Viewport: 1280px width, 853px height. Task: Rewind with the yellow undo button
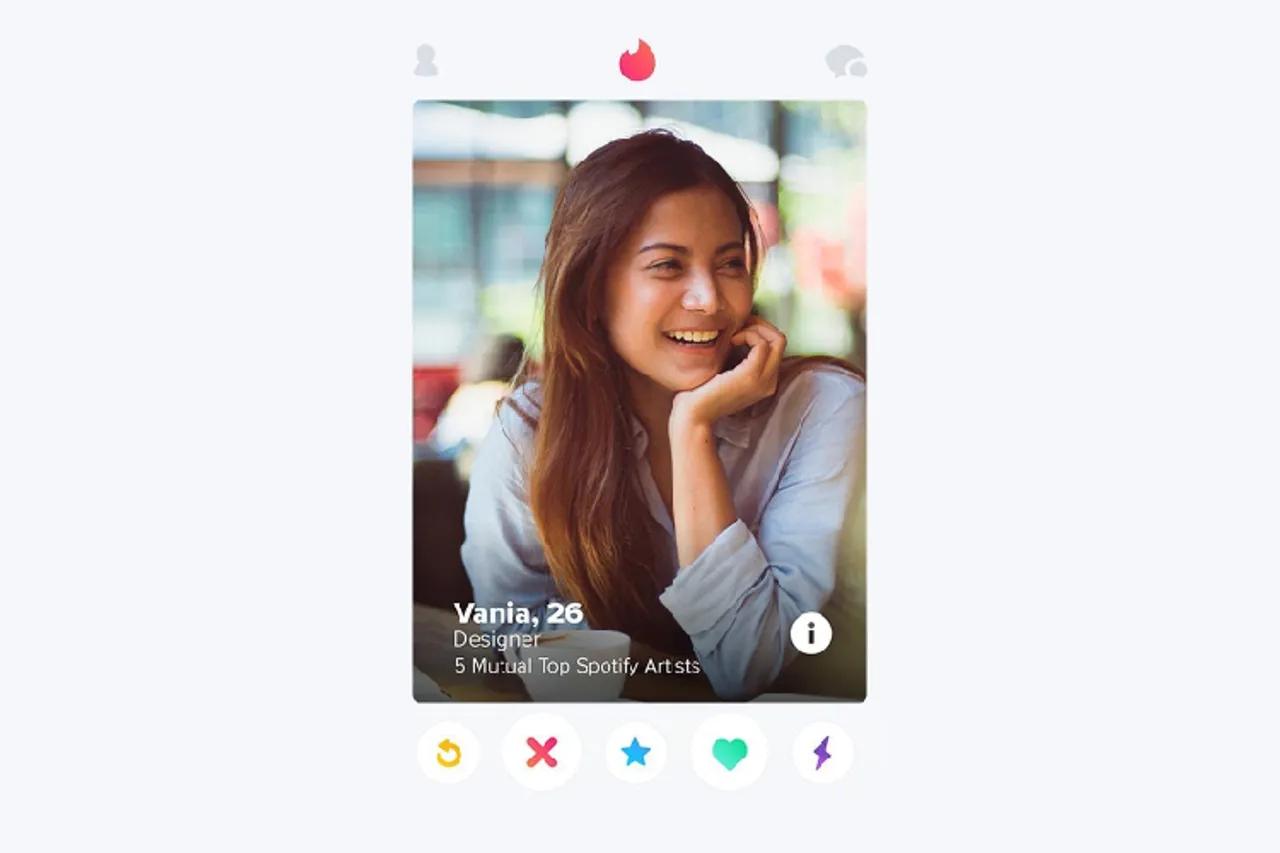[448, 752]
